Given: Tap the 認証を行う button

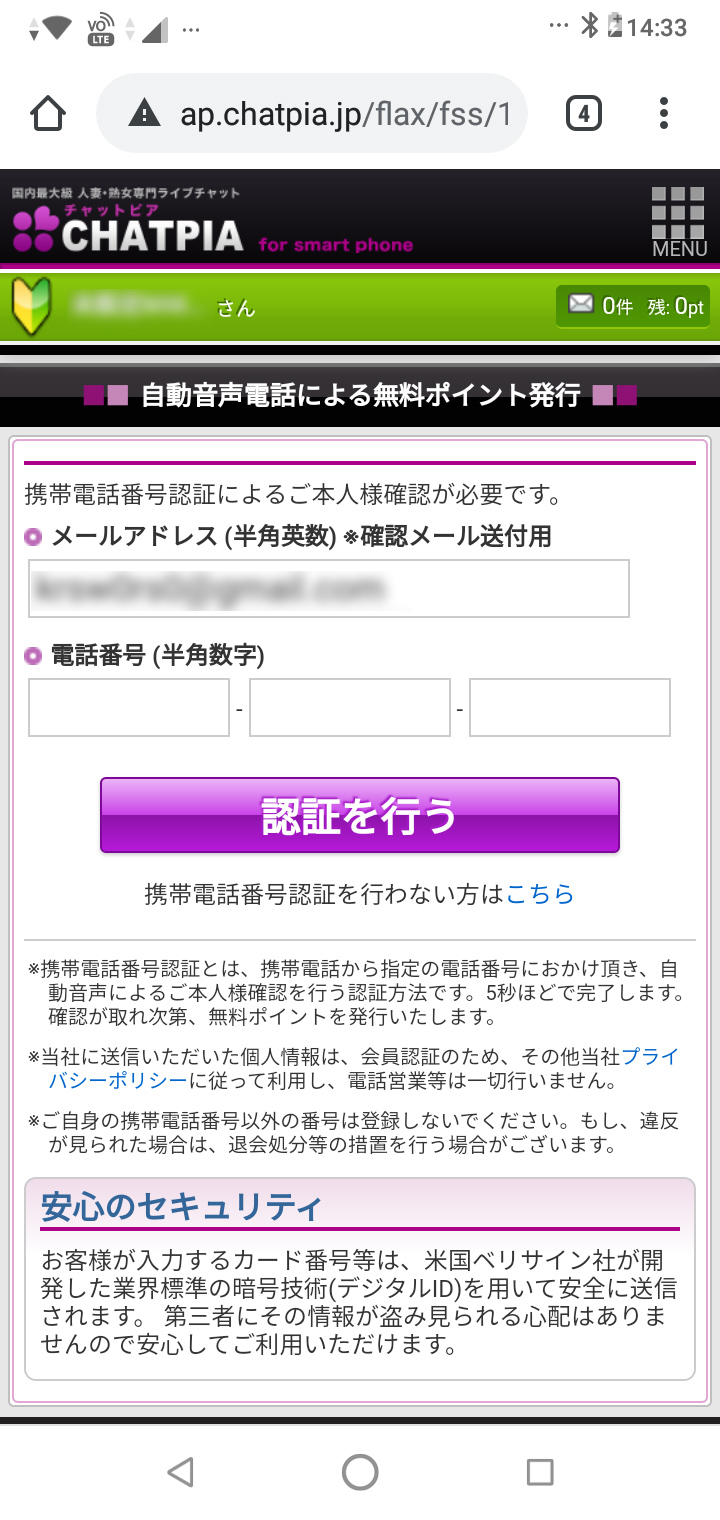Looking at the screenshot, I should [360, 816].
